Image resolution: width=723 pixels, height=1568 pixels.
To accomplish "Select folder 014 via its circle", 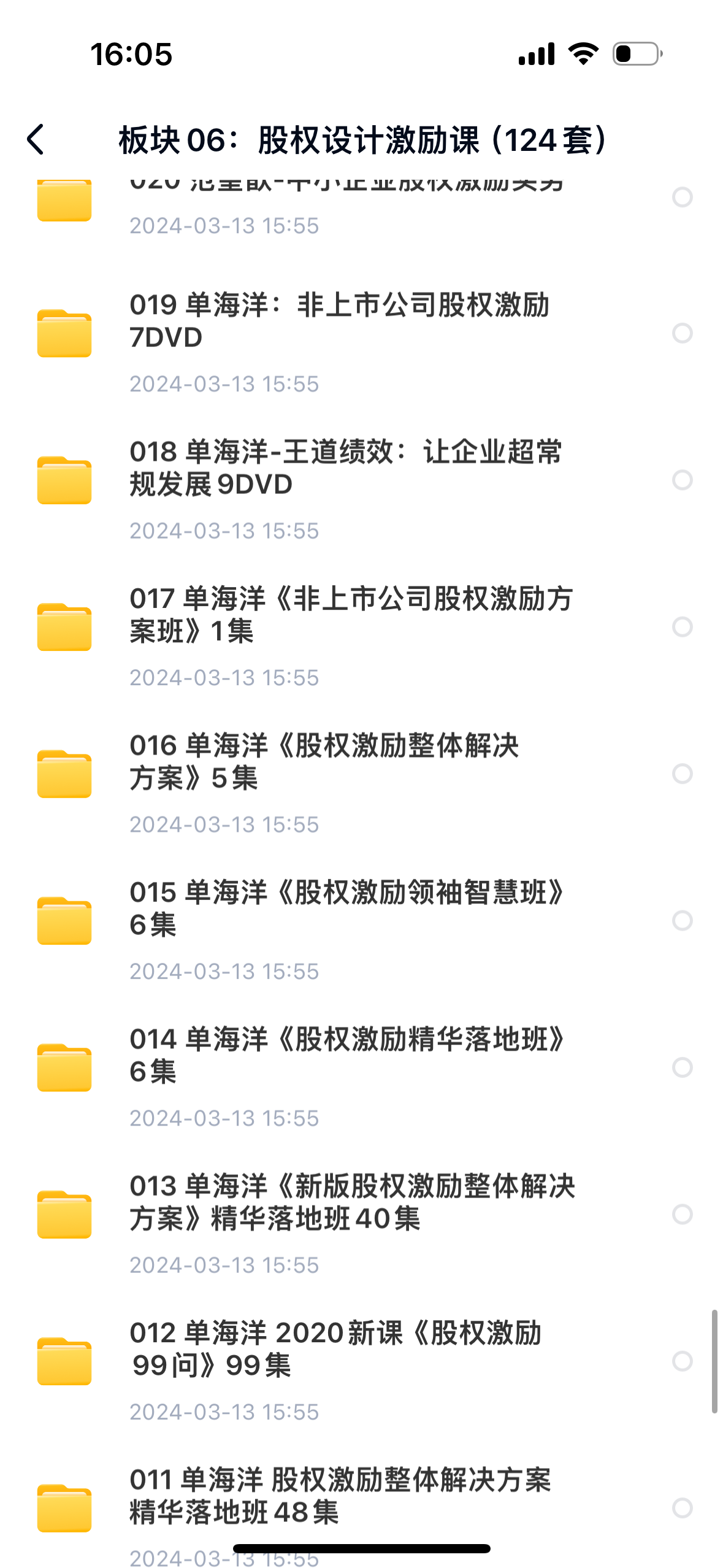I will (682, 1067).
